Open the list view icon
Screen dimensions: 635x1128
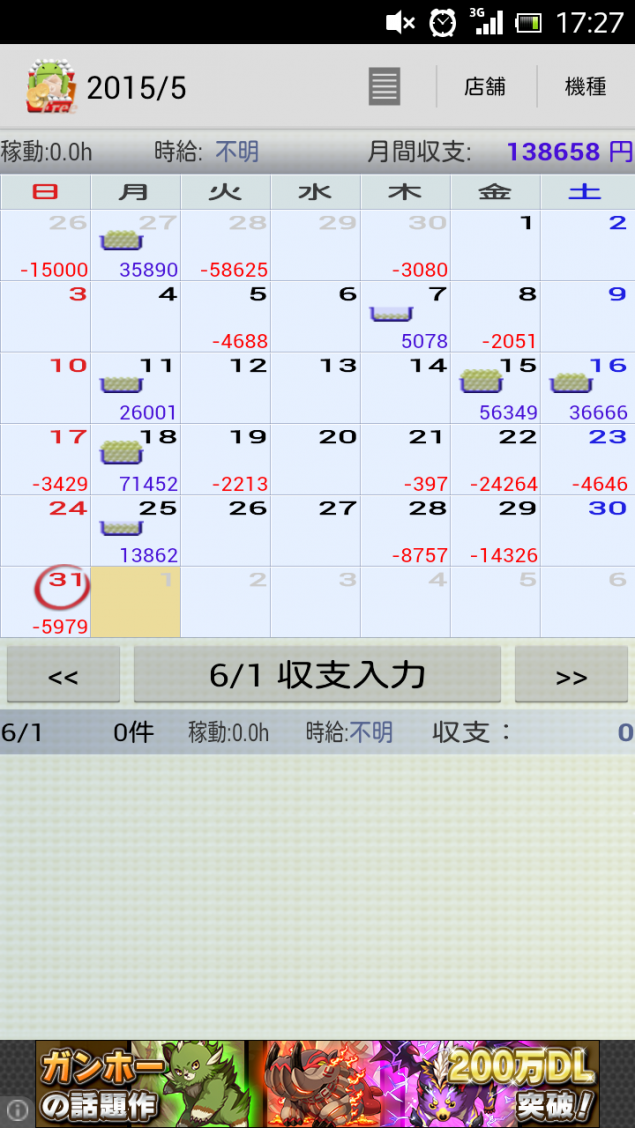[384, 87]
